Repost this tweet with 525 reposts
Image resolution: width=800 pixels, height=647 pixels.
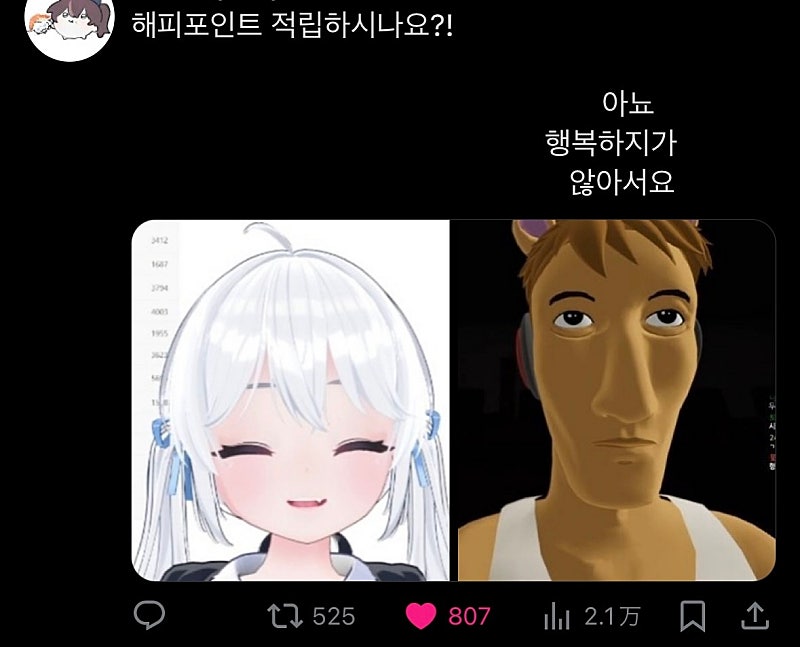pyautogui.click(x=286, y=616)
